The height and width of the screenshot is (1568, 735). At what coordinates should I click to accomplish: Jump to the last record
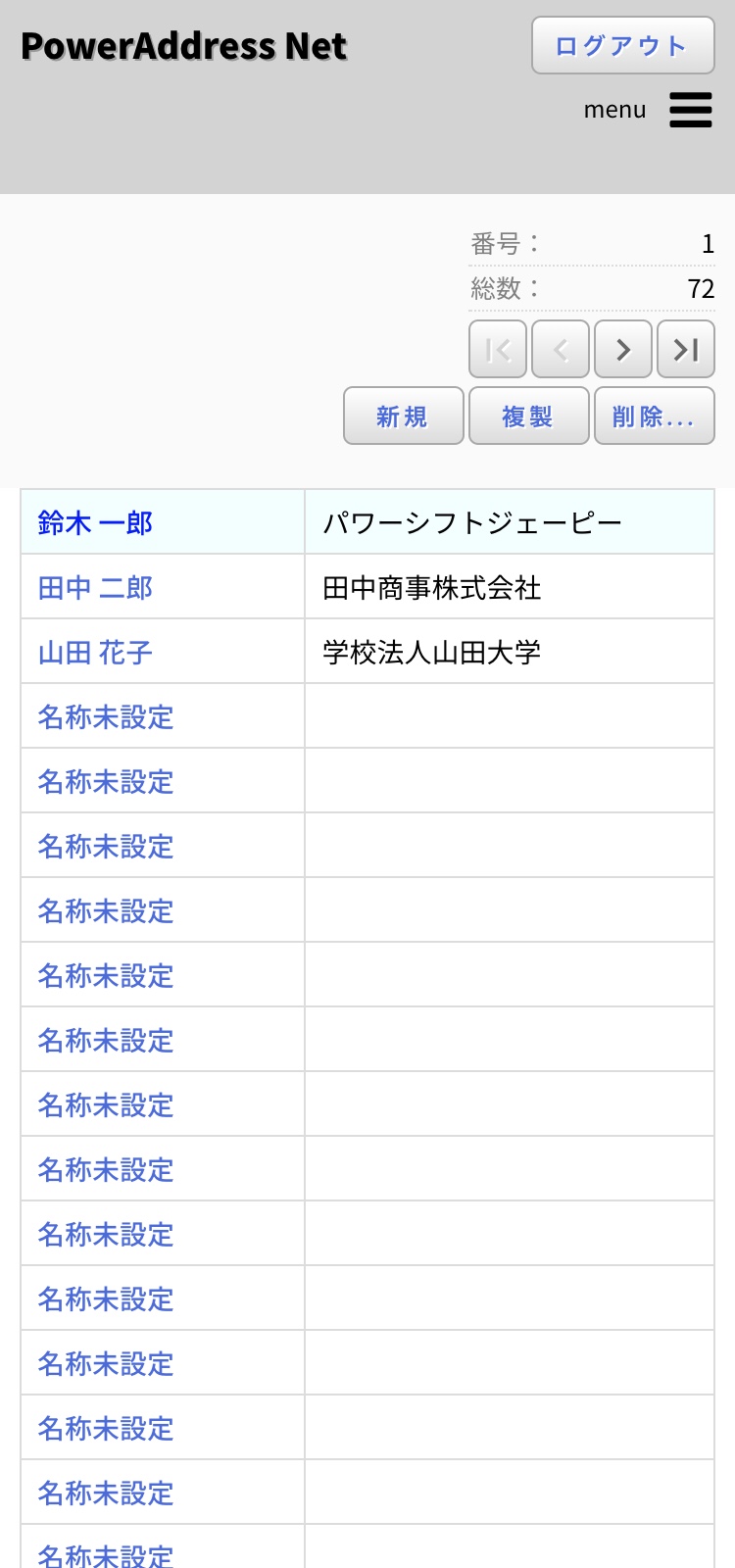point(686,349)
